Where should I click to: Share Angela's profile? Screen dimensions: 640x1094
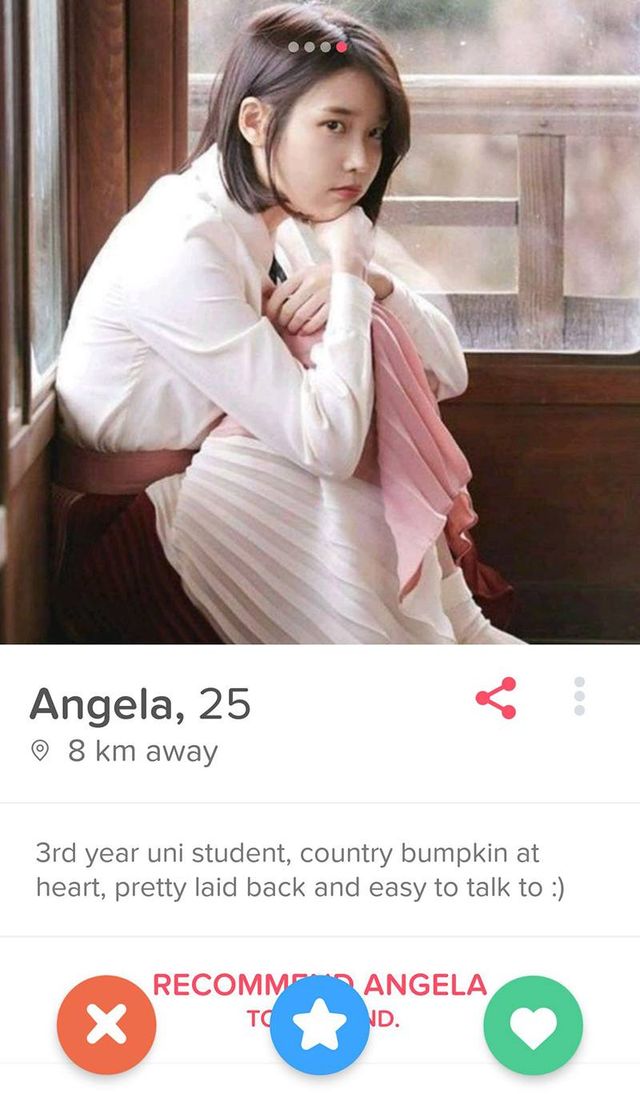click(x=496, y=698)
